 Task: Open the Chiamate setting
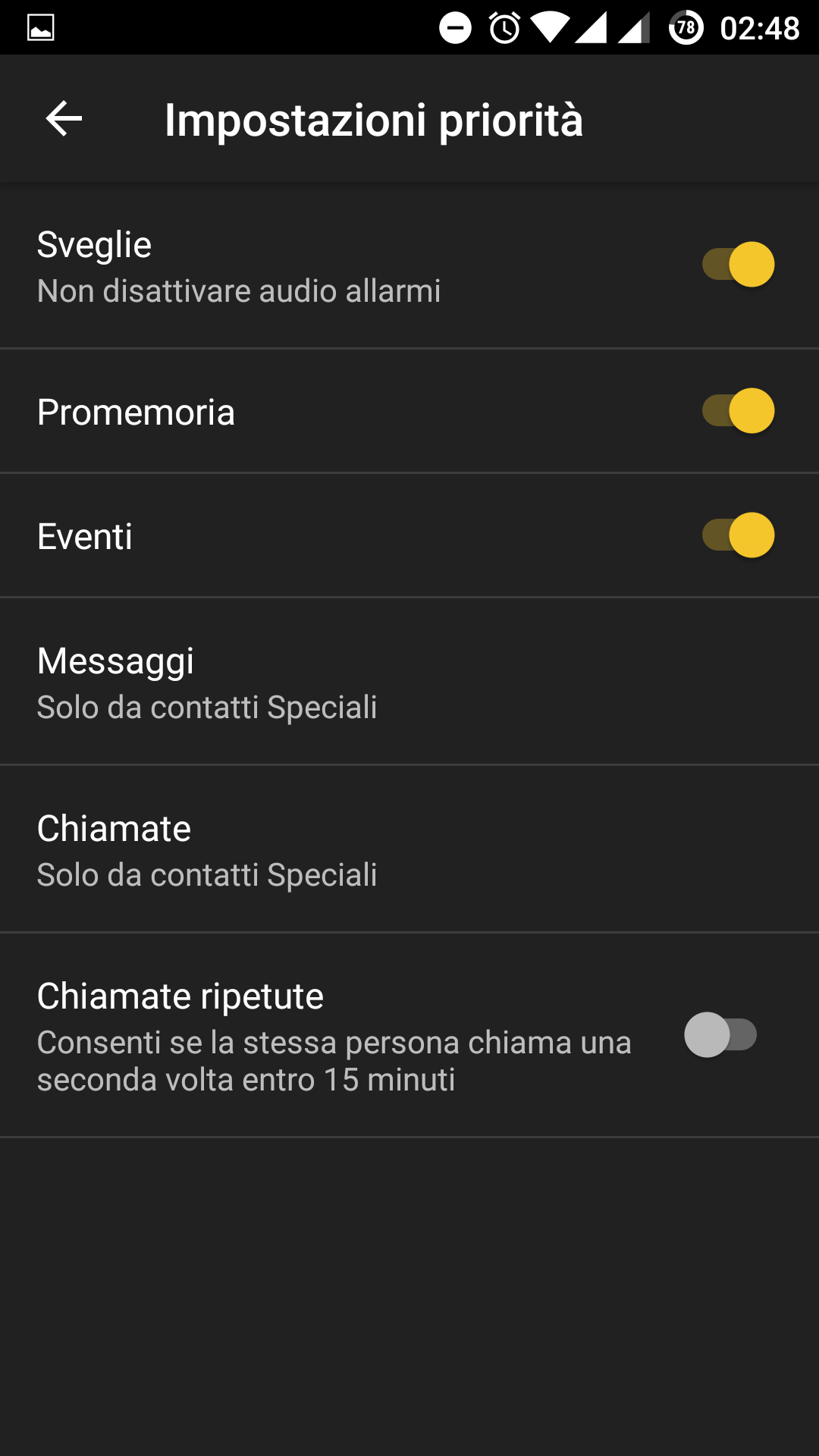click(x=409, y=849)
